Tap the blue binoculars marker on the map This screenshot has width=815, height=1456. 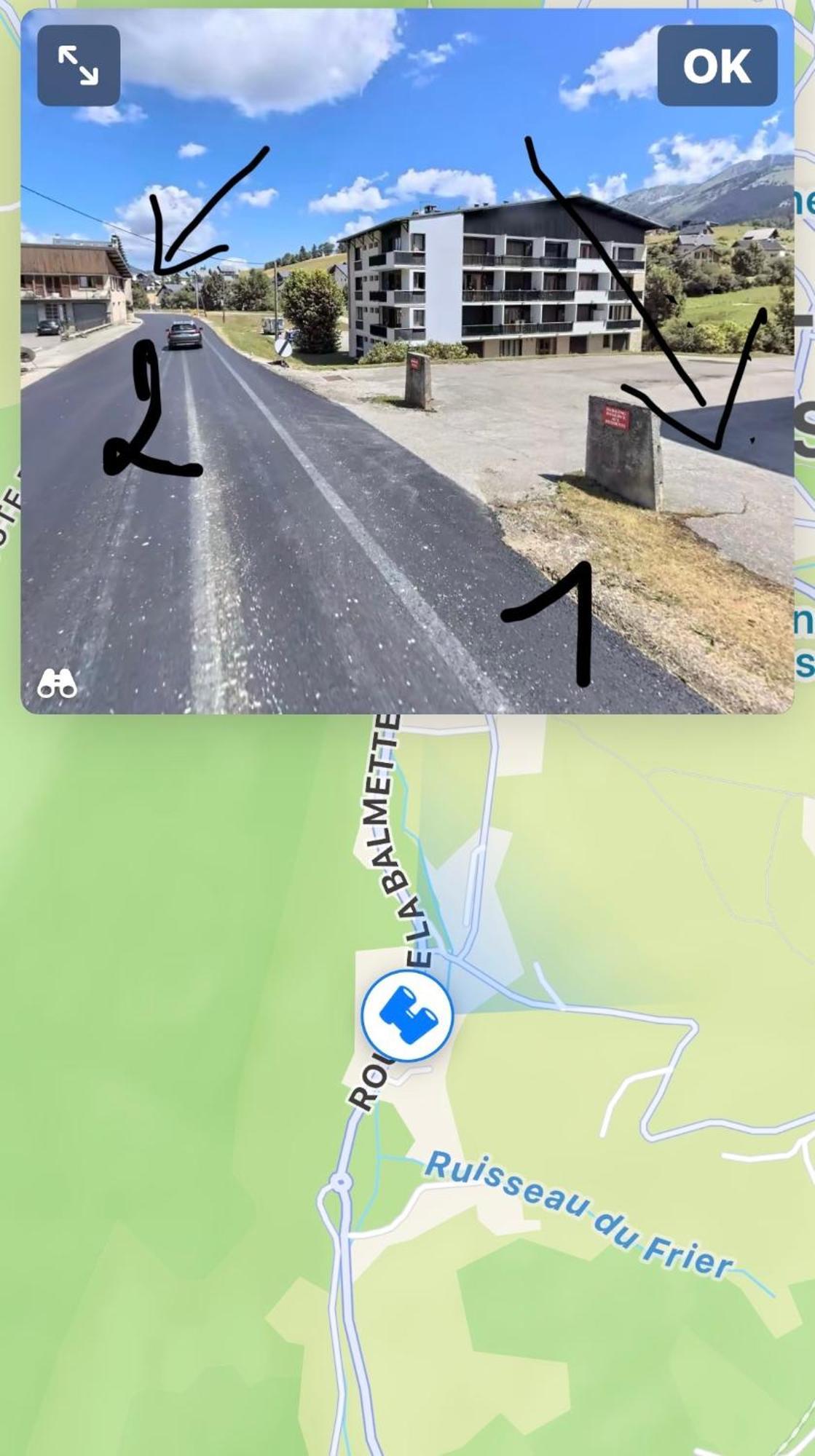pos(407,1016)
